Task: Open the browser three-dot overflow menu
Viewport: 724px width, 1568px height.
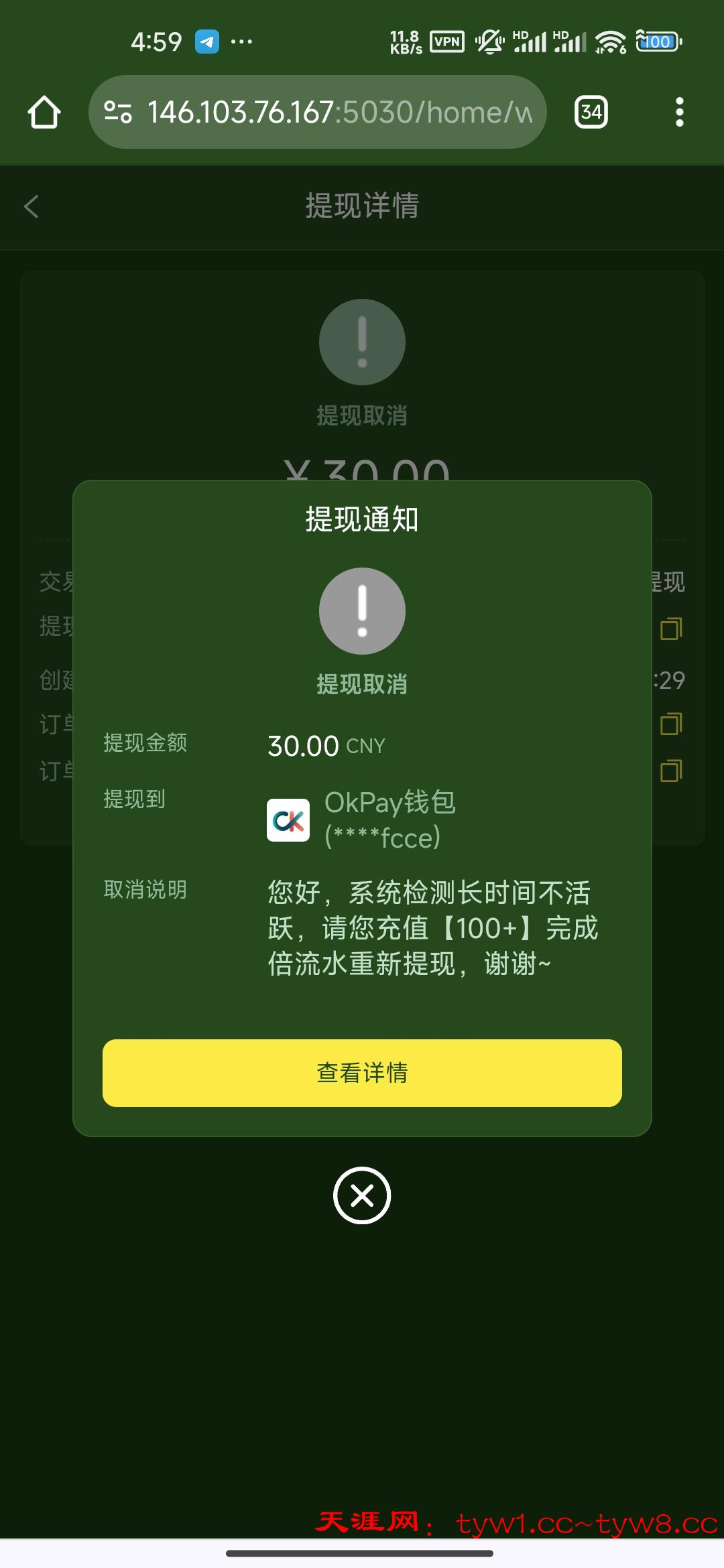Action: [x=679, y=112]
